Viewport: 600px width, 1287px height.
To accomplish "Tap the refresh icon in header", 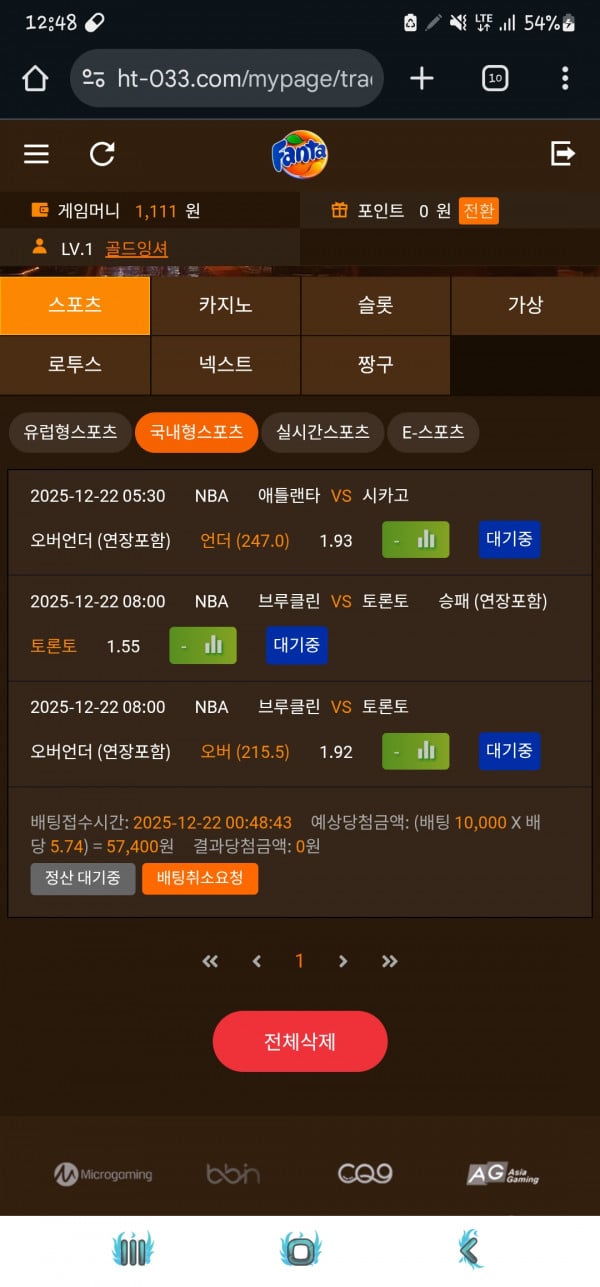I will 102,153.
